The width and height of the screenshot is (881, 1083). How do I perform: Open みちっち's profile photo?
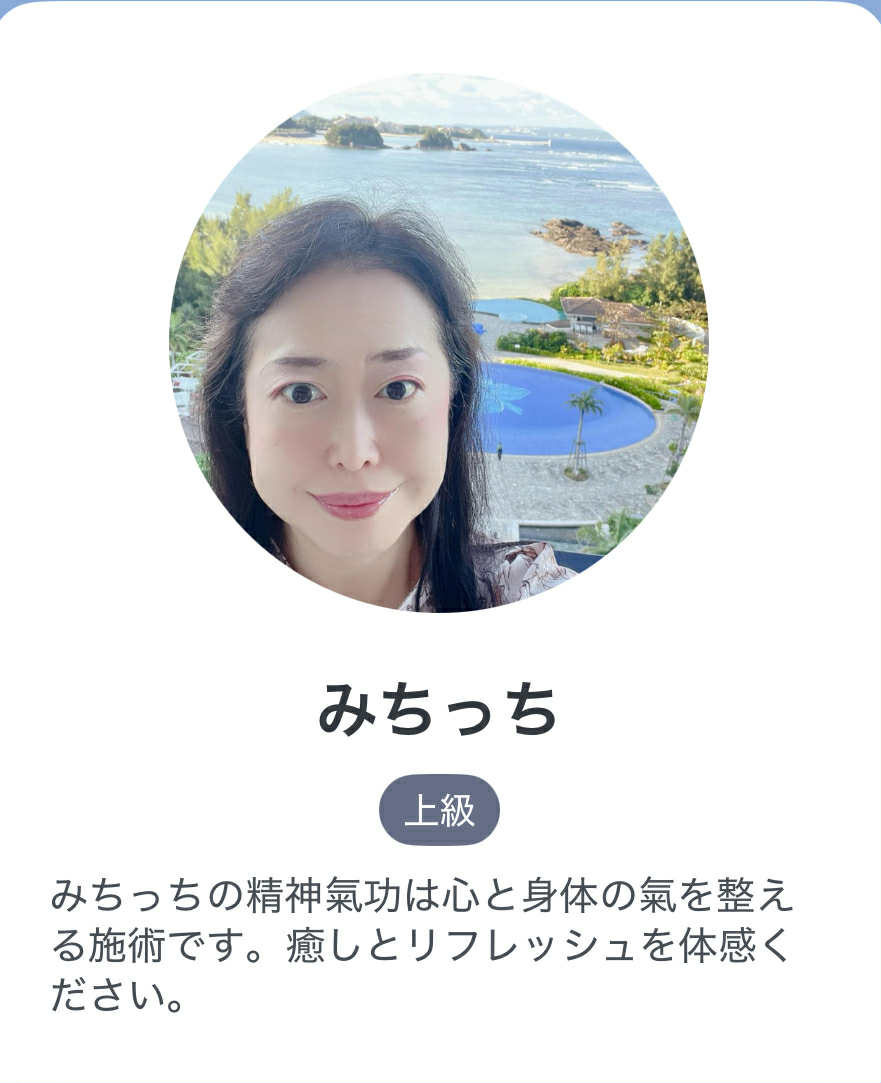pyautogui.click(x=438, y=343)
